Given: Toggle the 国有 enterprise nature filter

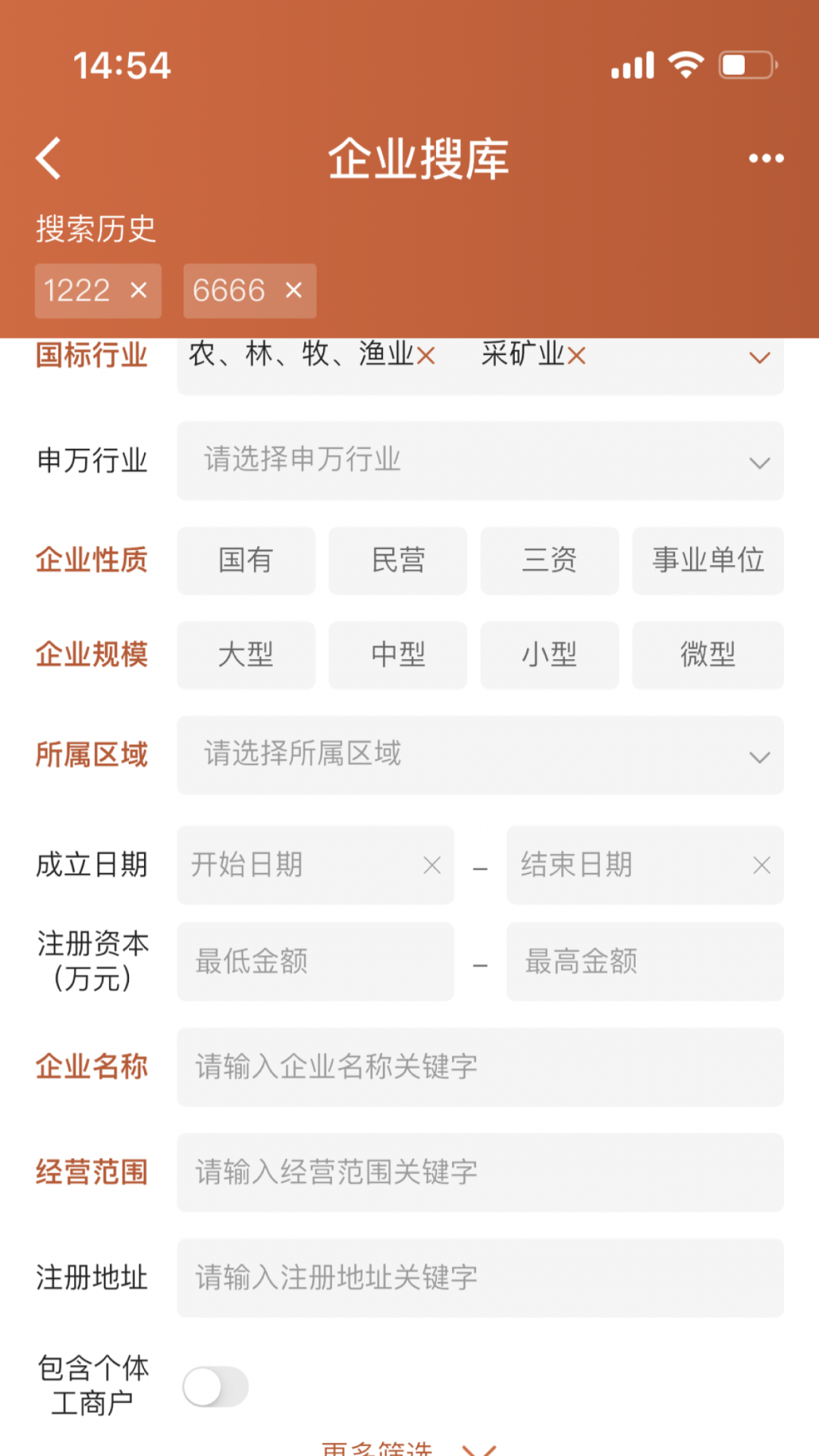Looking at the screenshot, I should click(246, 560).
